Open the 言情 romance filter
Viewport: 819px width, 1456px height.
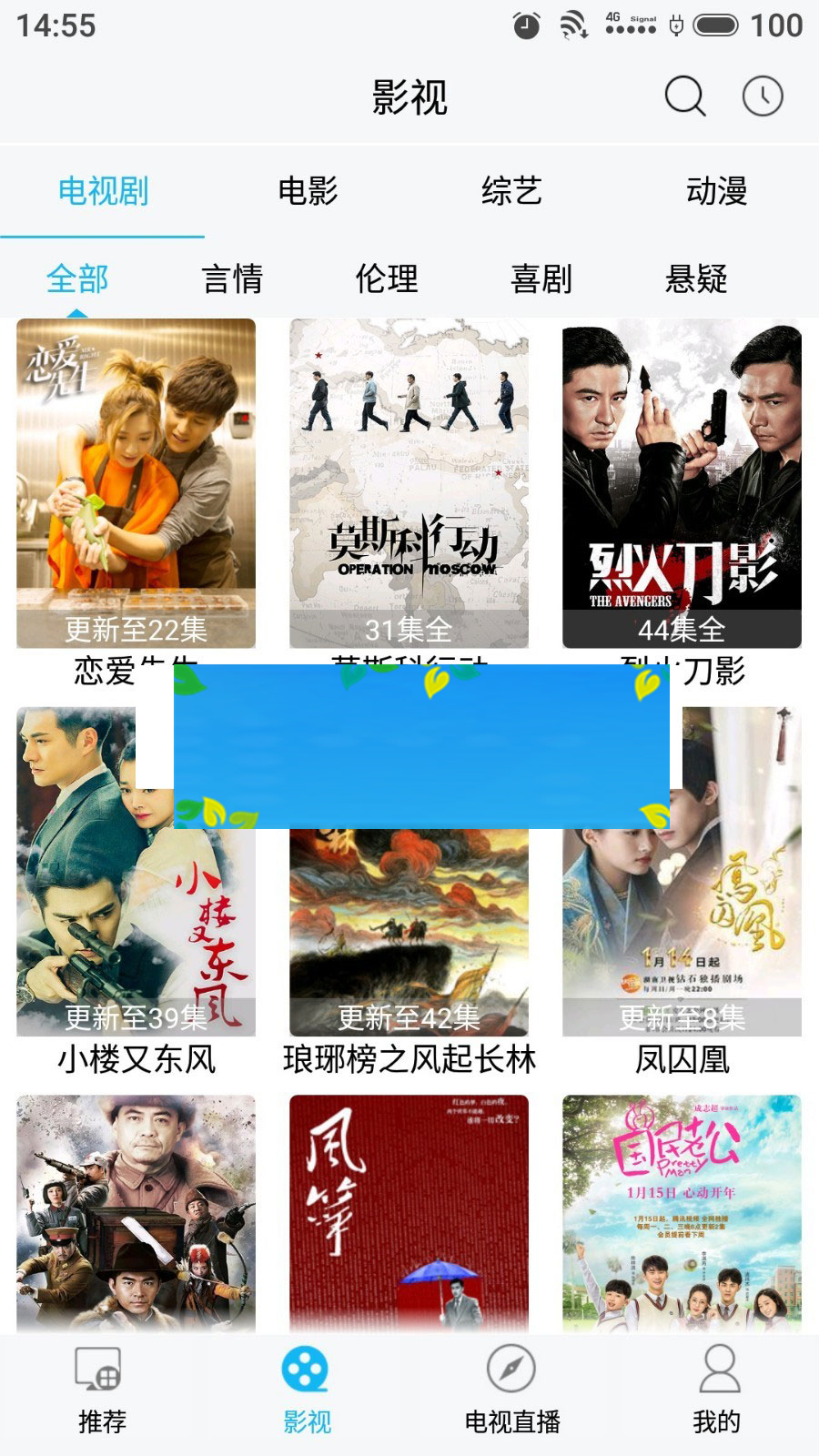(233, 279)
